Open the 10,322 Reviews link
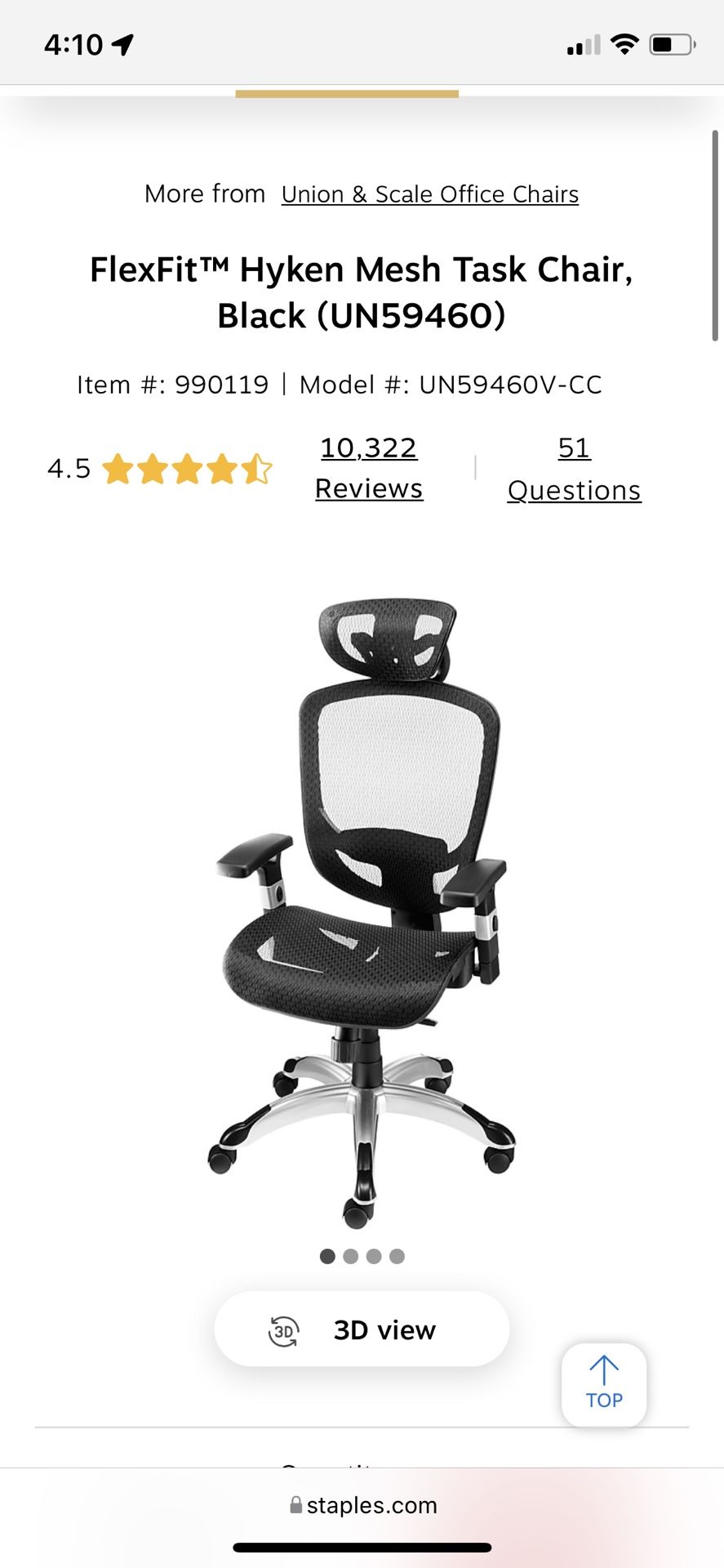This screenshot has width=724, height=1568. [x=369, y=468]
